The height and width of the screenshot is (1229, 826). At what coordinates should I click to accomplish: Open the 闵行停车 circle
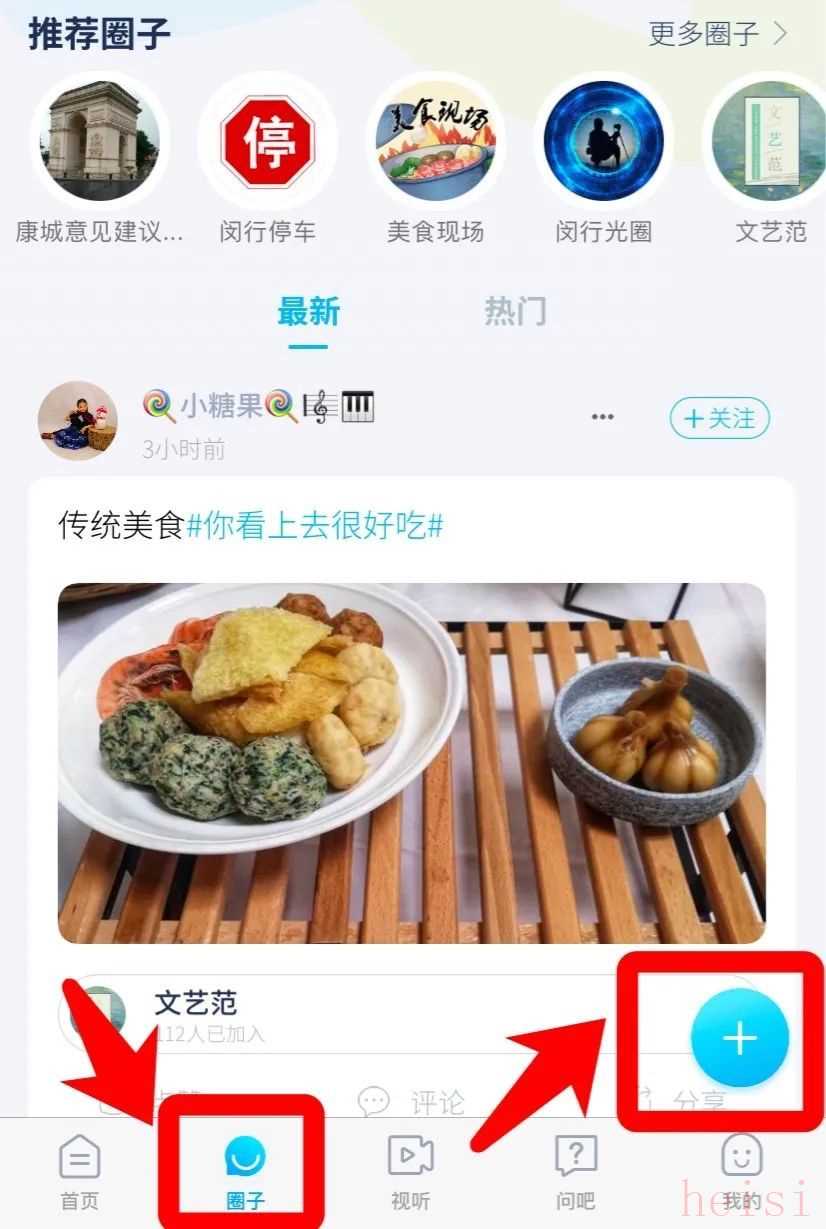click(267, 141)
